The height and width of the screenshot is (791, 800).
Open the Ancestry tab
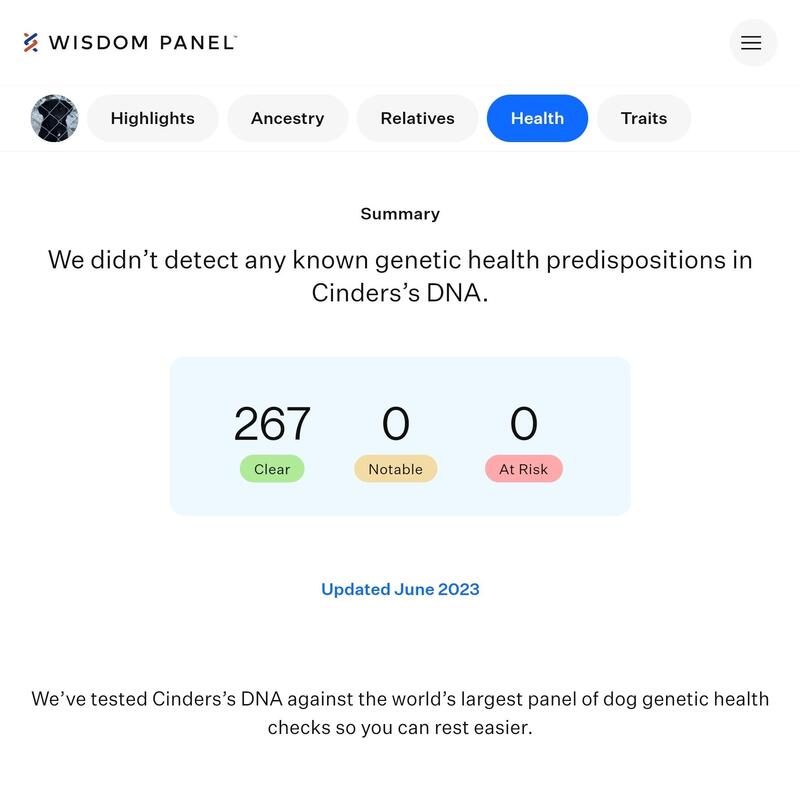[x=287, y=118]
